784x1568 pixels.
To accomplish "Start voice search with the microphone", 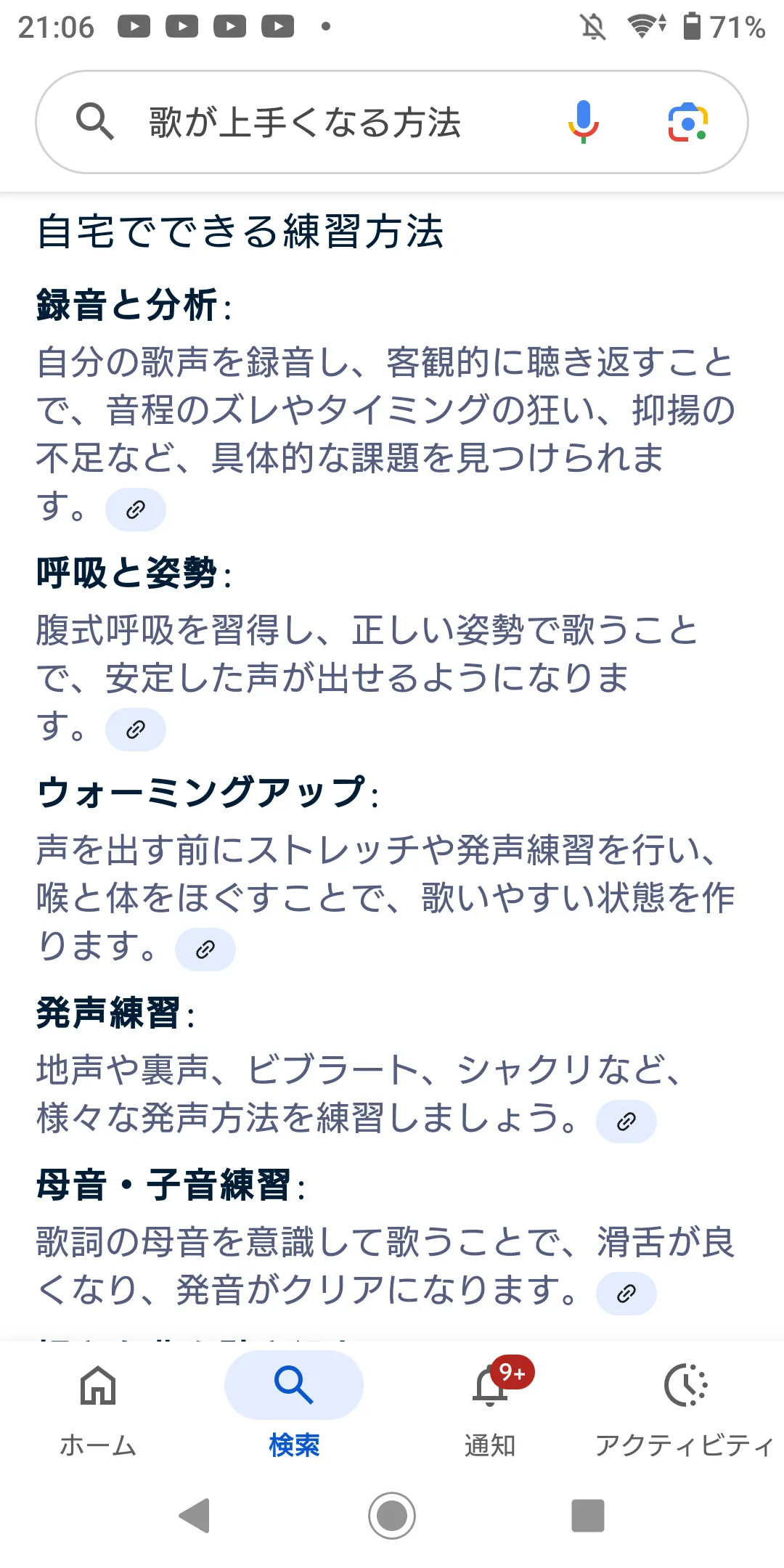I will point(583,122).
